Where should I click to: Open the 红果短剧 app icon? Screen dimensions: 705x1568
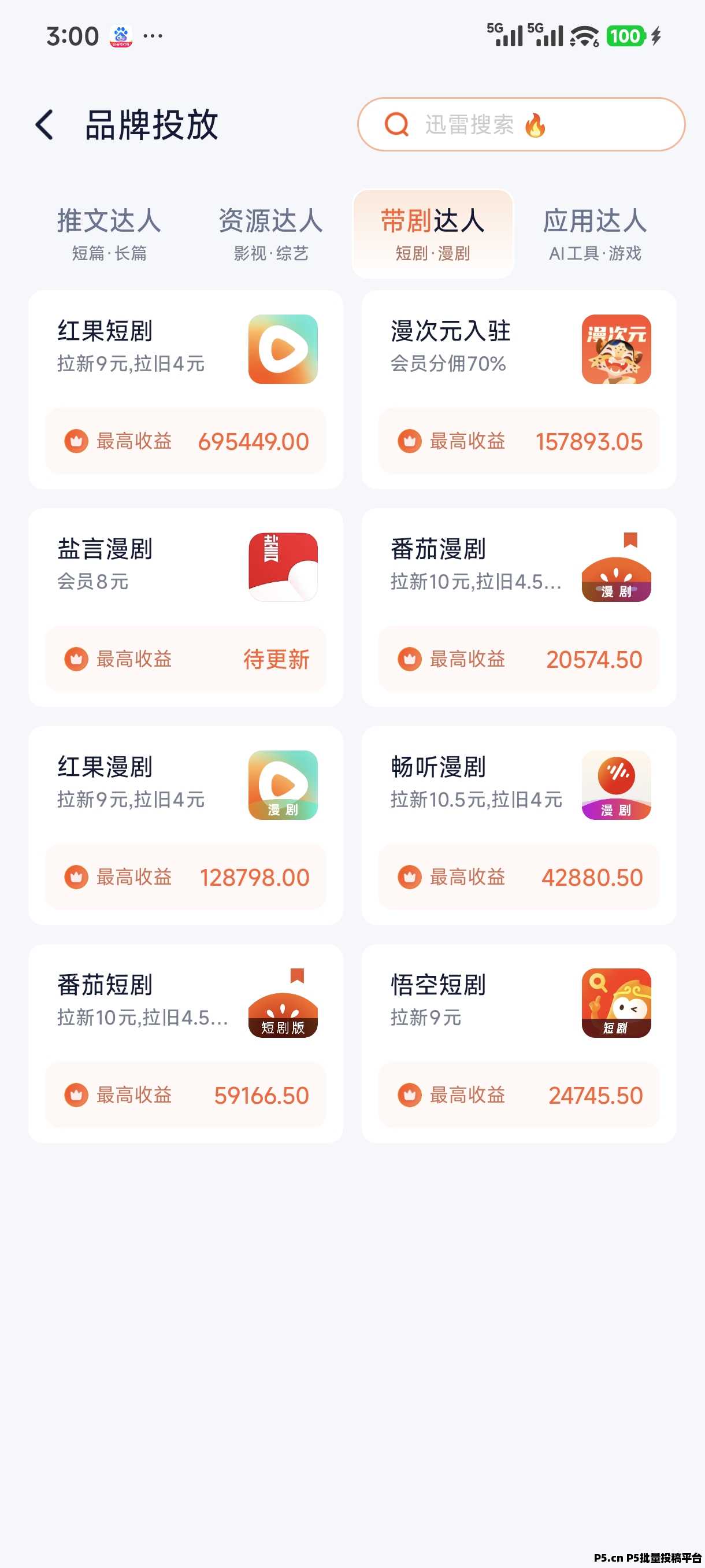284,351
